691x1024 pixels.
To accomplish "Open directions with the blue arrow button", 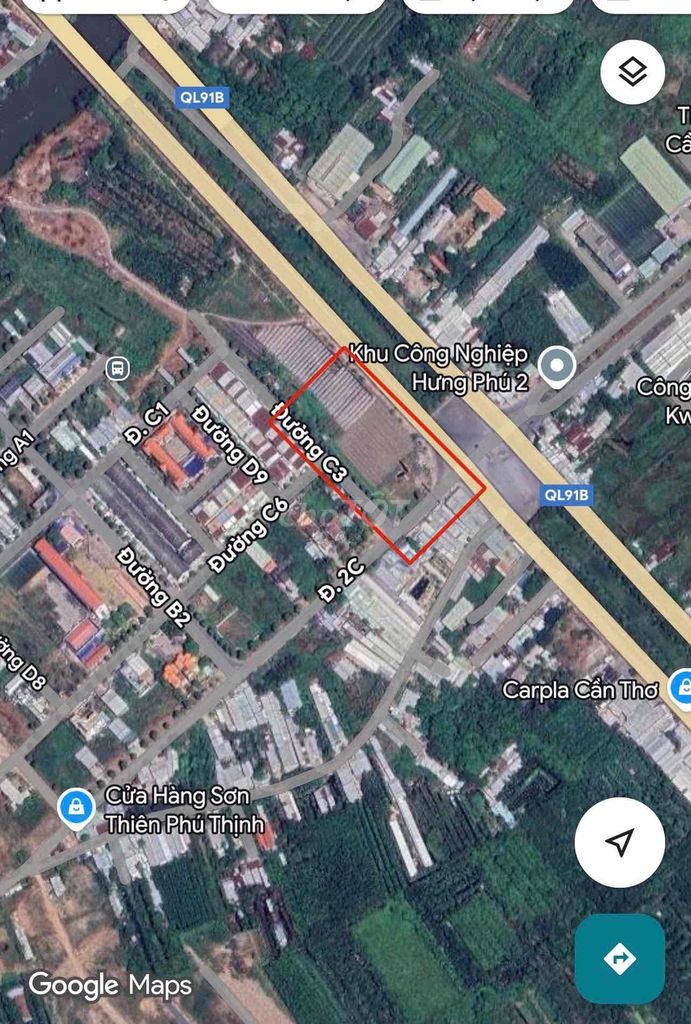I will (619, 958).
